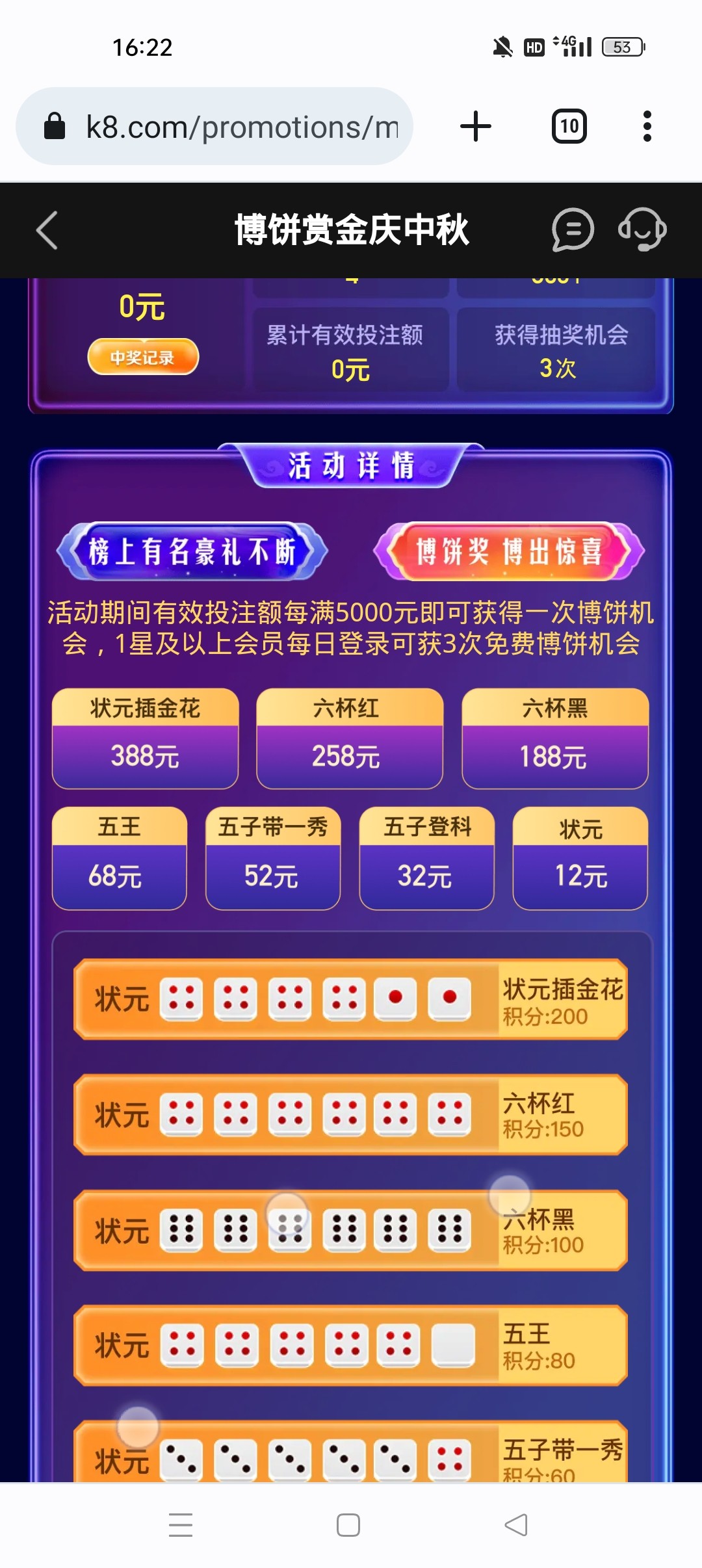
Task: Tap the browser address bar
Action: pos(214,126)
